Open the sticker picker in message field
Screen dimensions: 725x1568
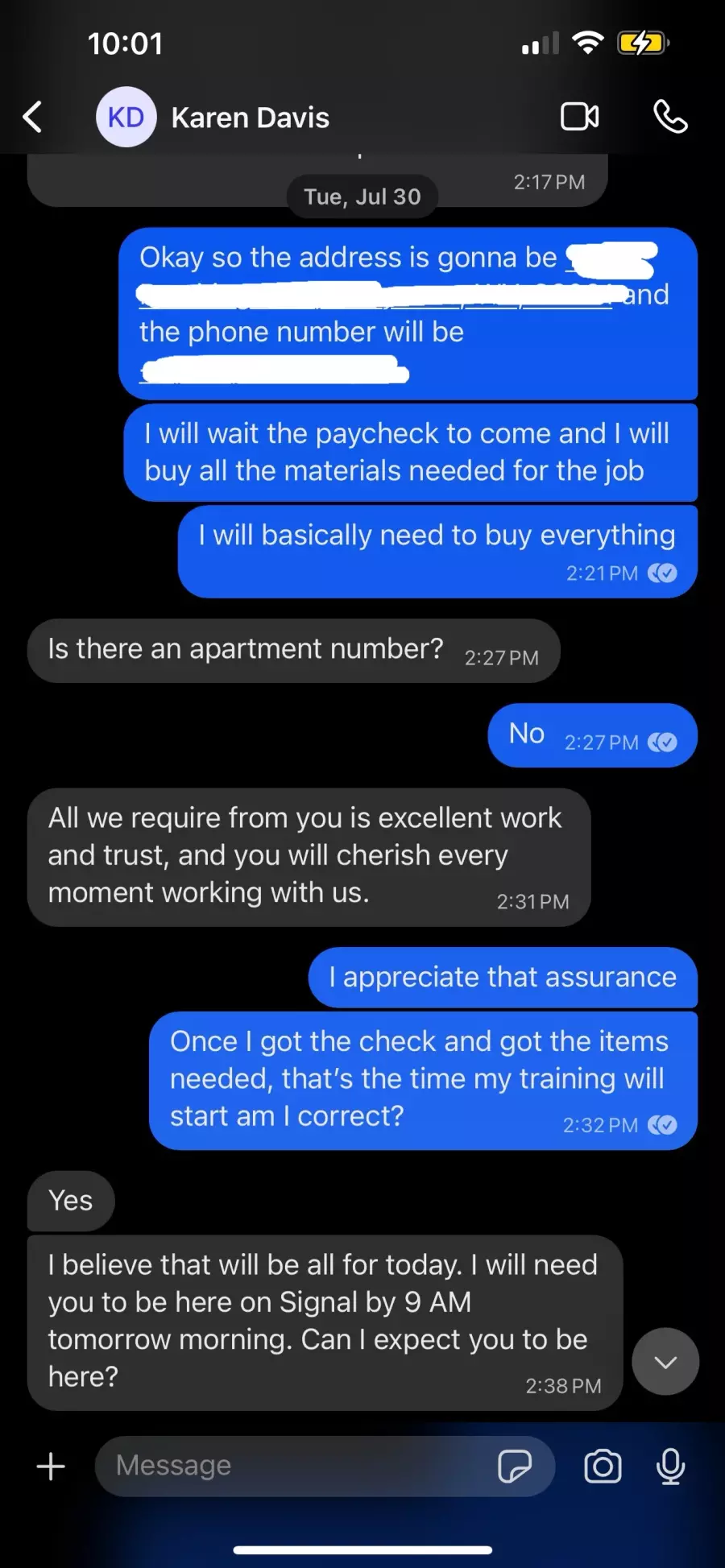[x=515, y=1466]
